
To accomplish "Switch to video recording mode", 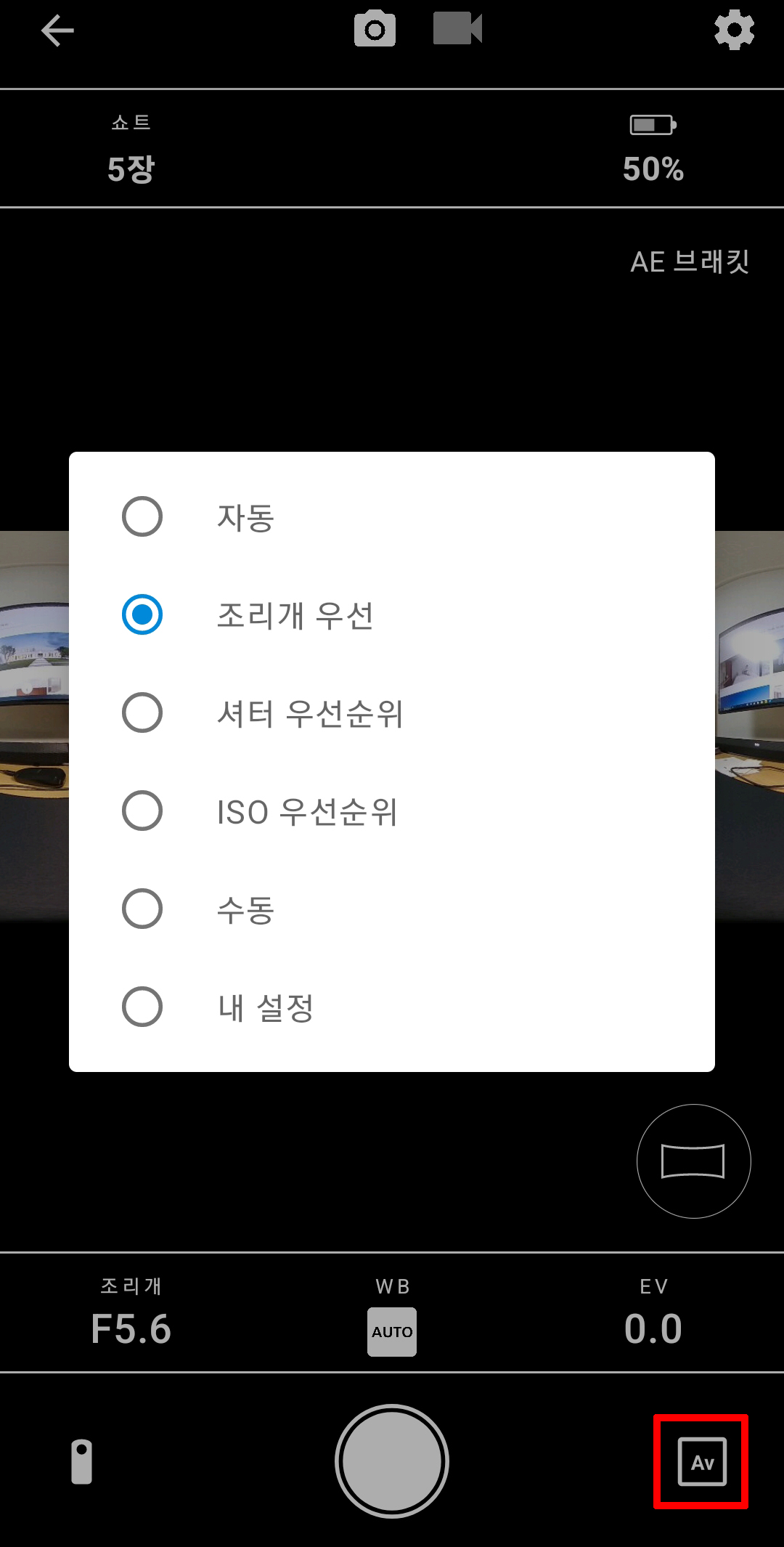I will pos(457,30).
